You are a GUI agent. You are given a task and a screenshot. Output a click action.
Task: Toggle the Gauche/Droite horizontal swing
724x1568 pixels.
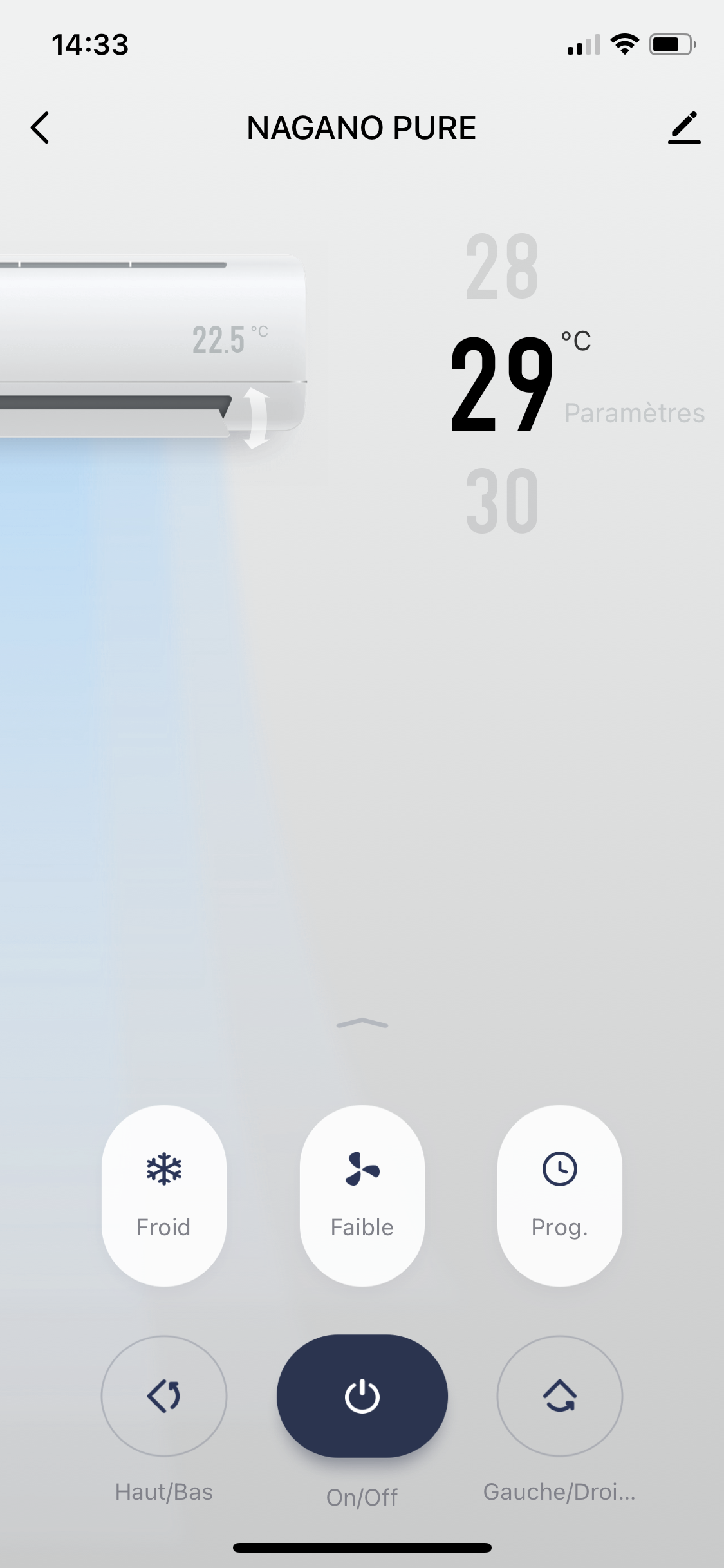click(x=560, y=1395)
